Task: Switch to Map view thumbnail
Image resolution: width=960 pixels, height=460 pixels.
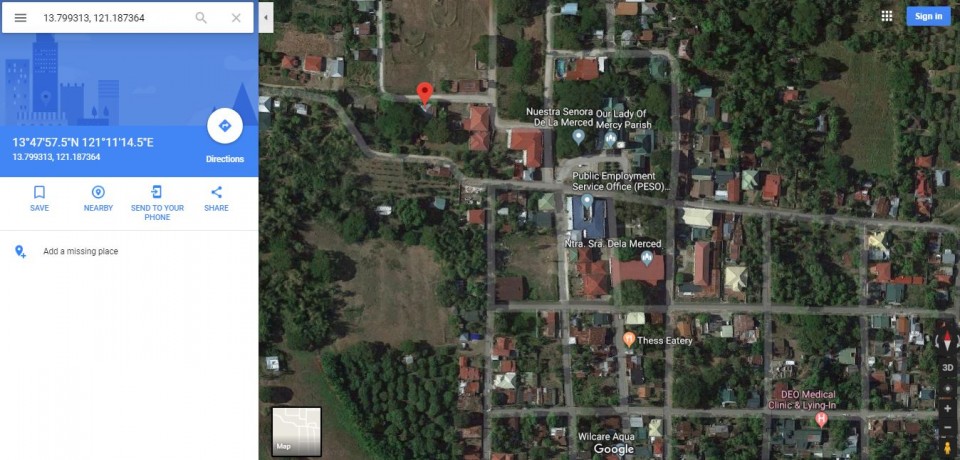Action: tap(296, 431)
